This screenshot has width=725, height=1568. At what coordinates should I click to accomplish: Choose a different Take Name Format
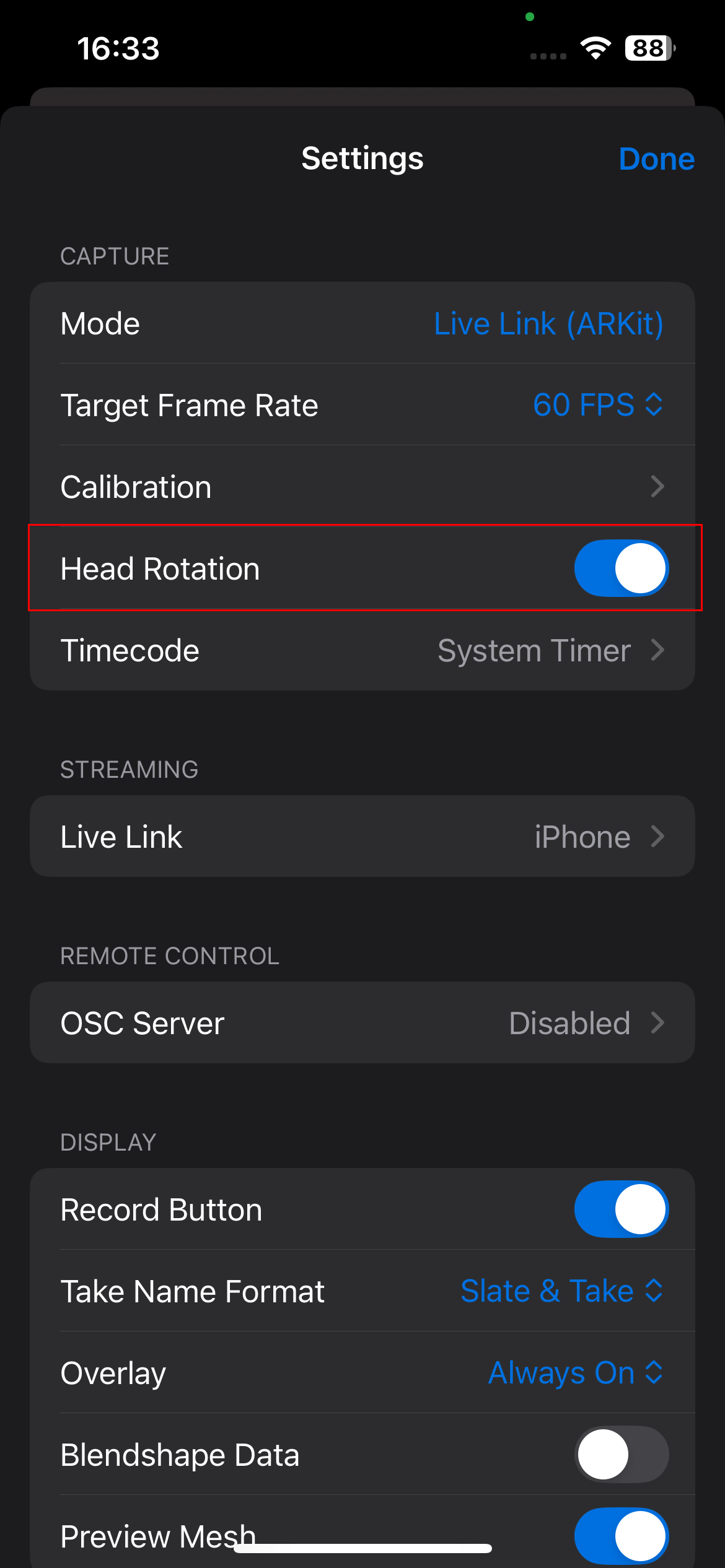tap(561, 1291)
